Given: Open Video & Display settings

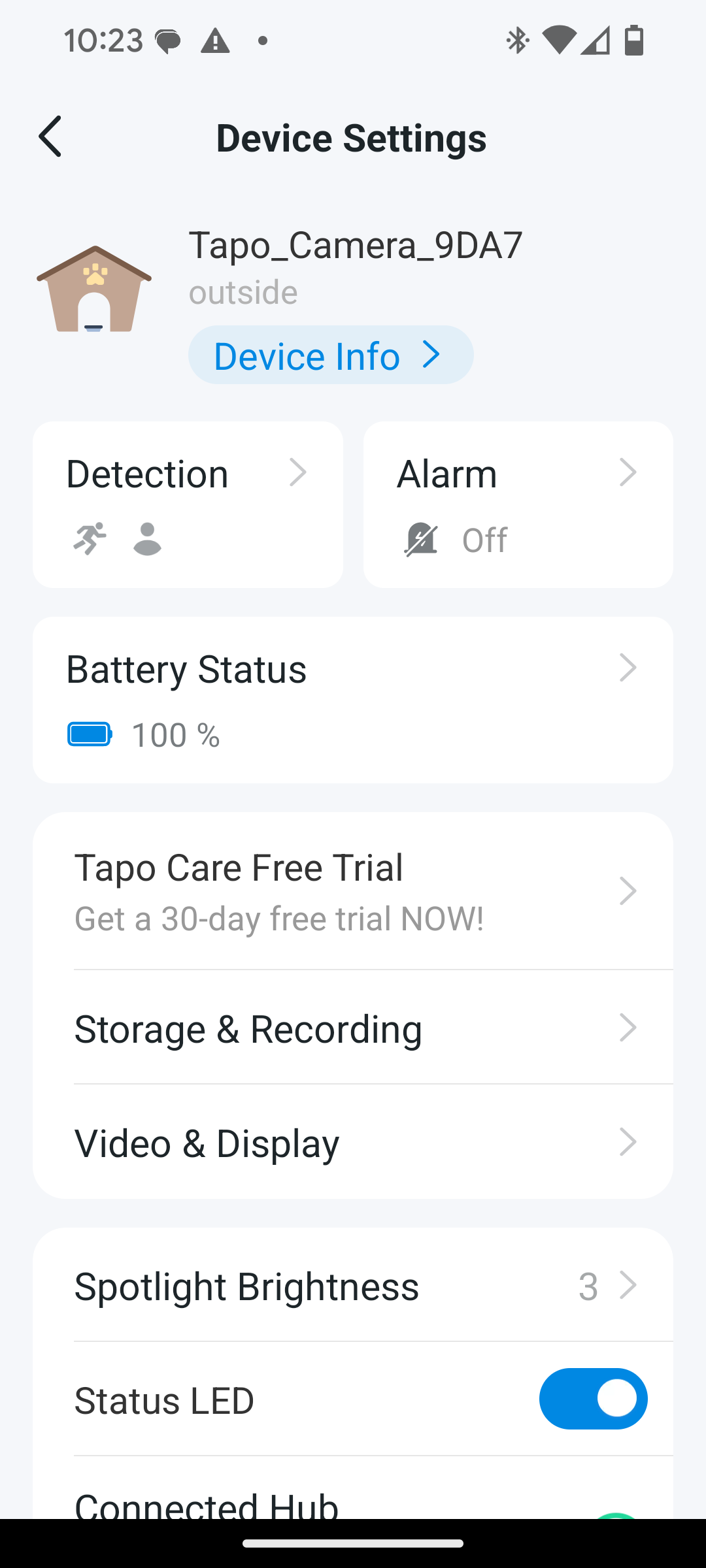Looking at the screenshot, I should coord(353,1143).
